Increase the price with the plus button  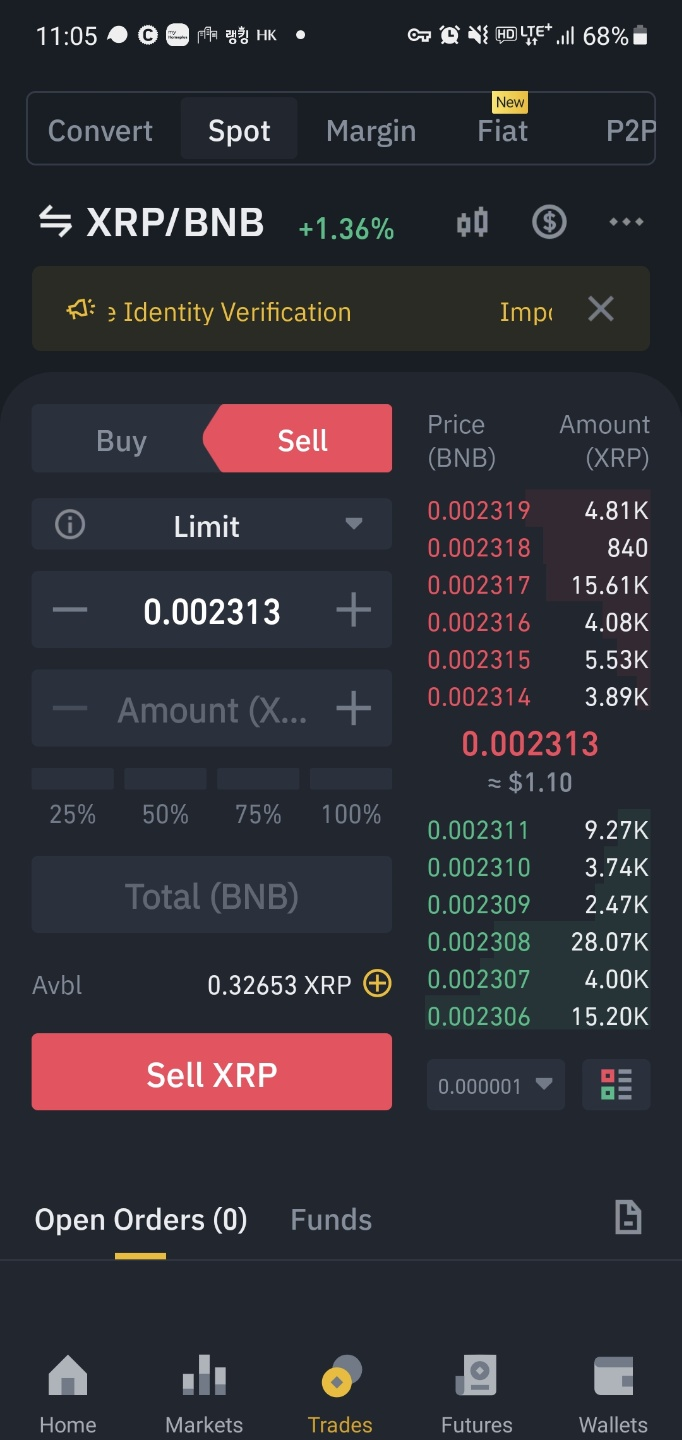353,610
